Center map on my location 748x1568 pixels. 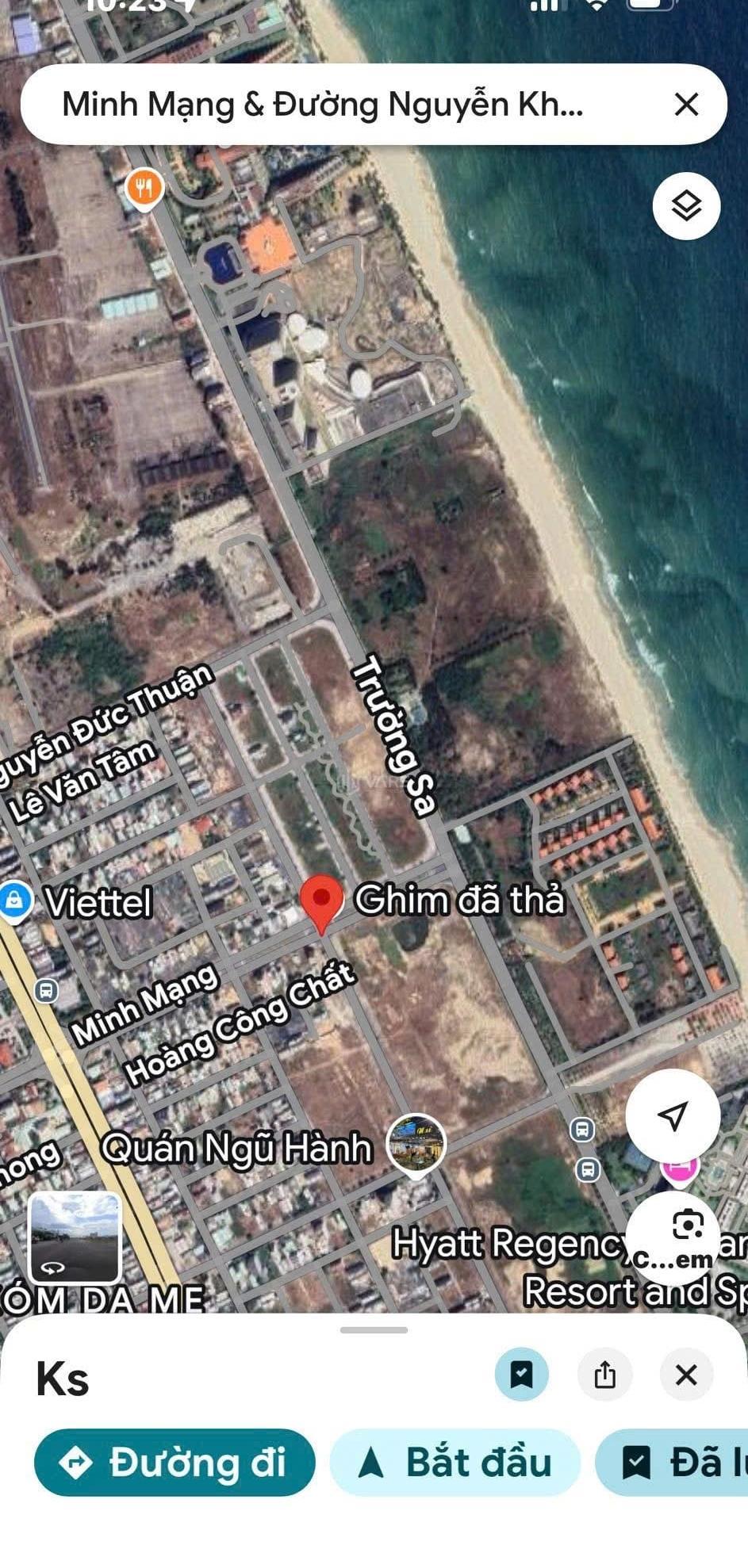[x=673, y=1115]
